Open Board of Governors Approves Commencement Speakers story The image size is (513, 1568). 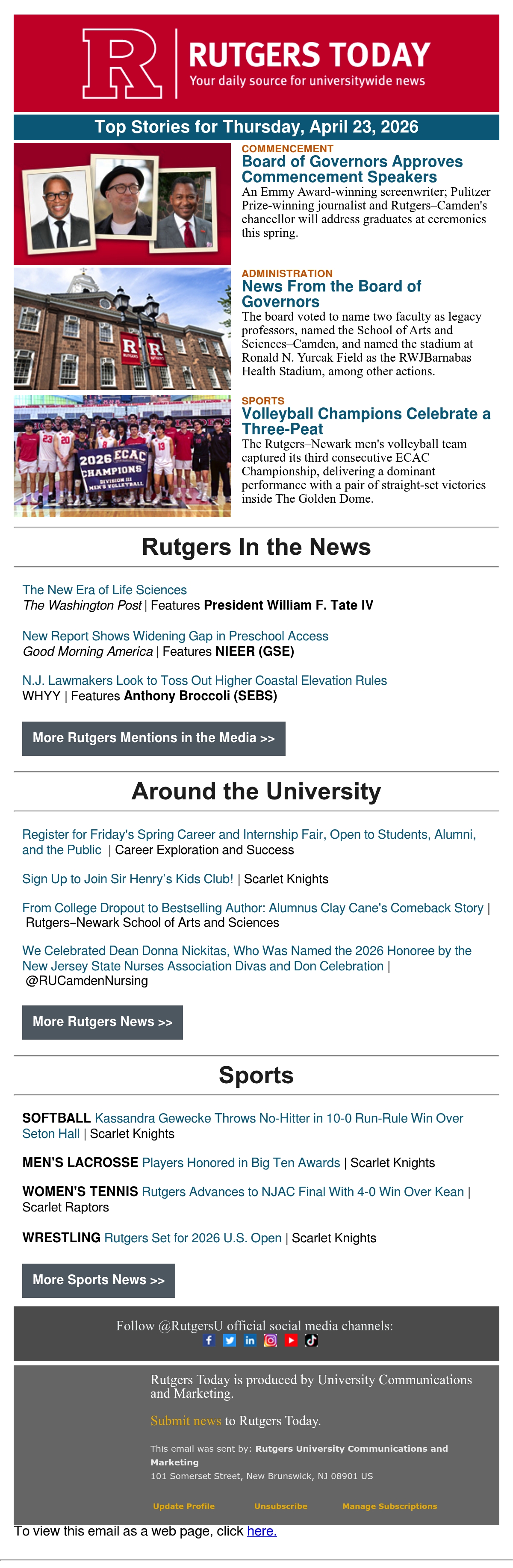[x=352, y=169]
